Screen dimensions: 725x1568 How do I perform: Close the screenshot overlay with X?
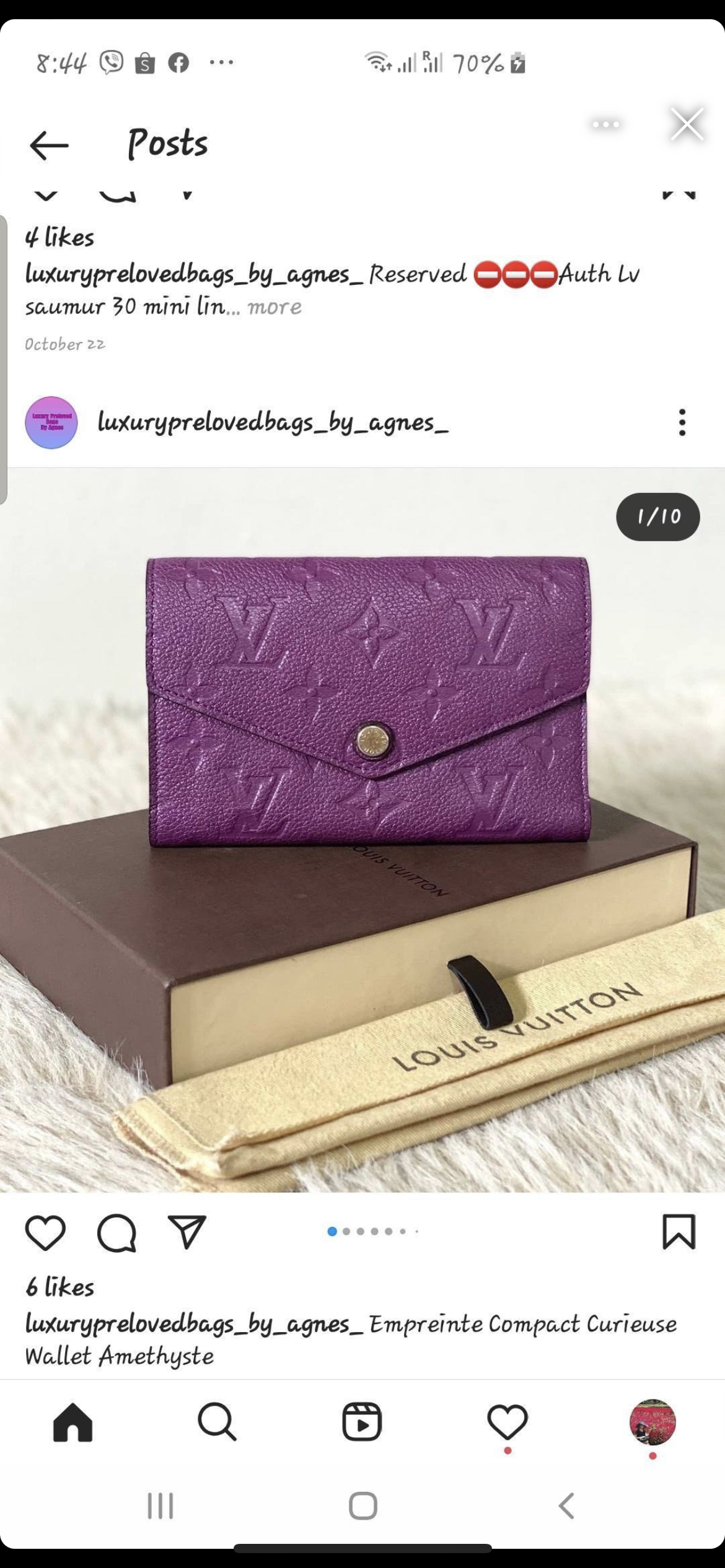(x=687, y=124)
